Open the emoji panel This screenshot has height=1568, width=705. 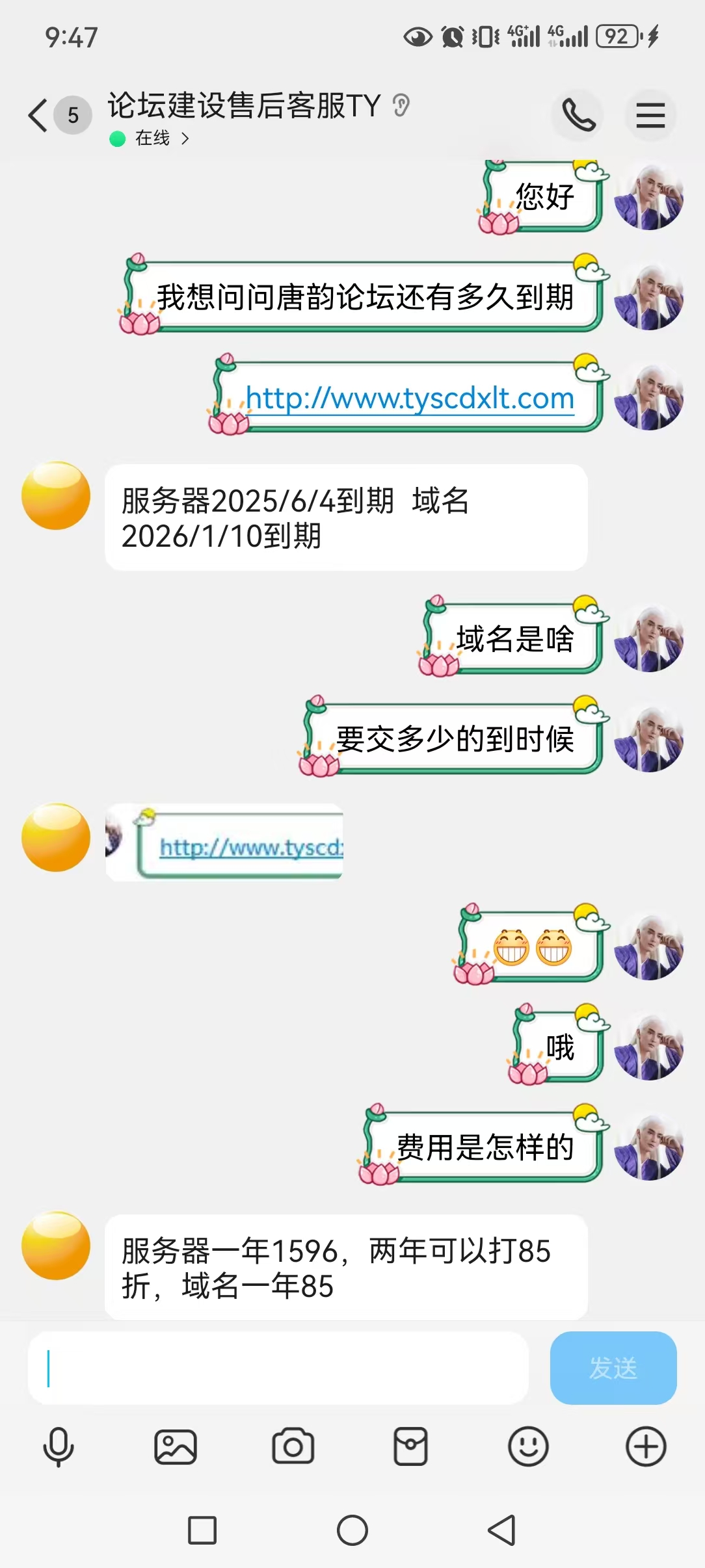click(x=528, y=1447)
